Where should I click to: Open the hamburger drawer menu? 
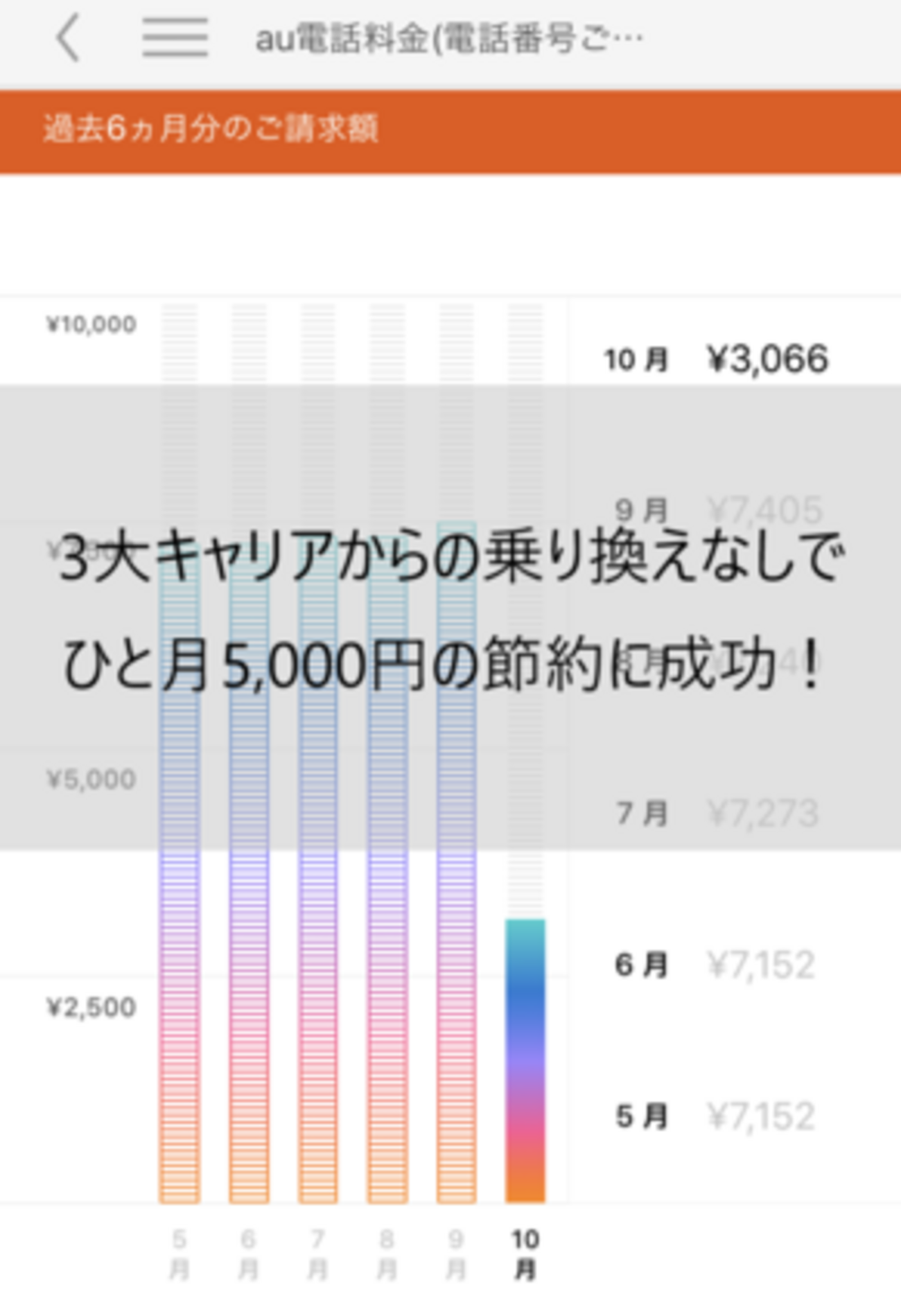click(175, 37)
